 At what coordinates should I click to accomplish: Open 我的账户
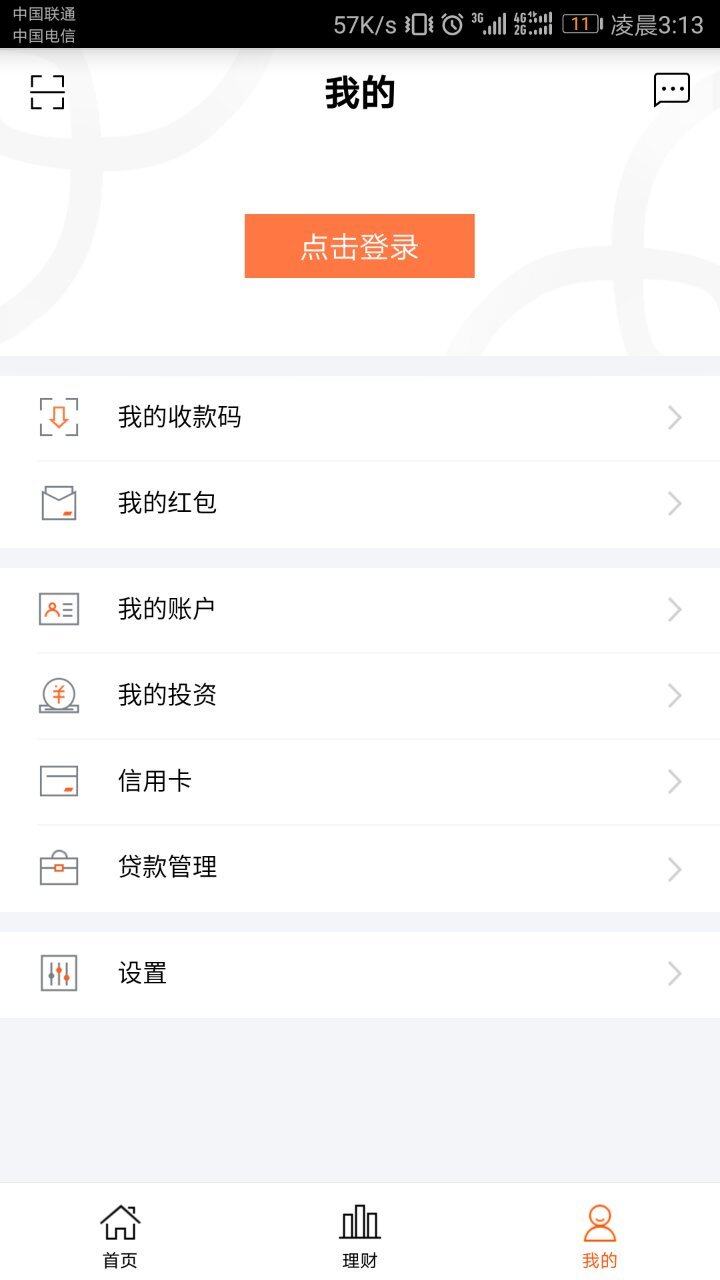point(360,610)
